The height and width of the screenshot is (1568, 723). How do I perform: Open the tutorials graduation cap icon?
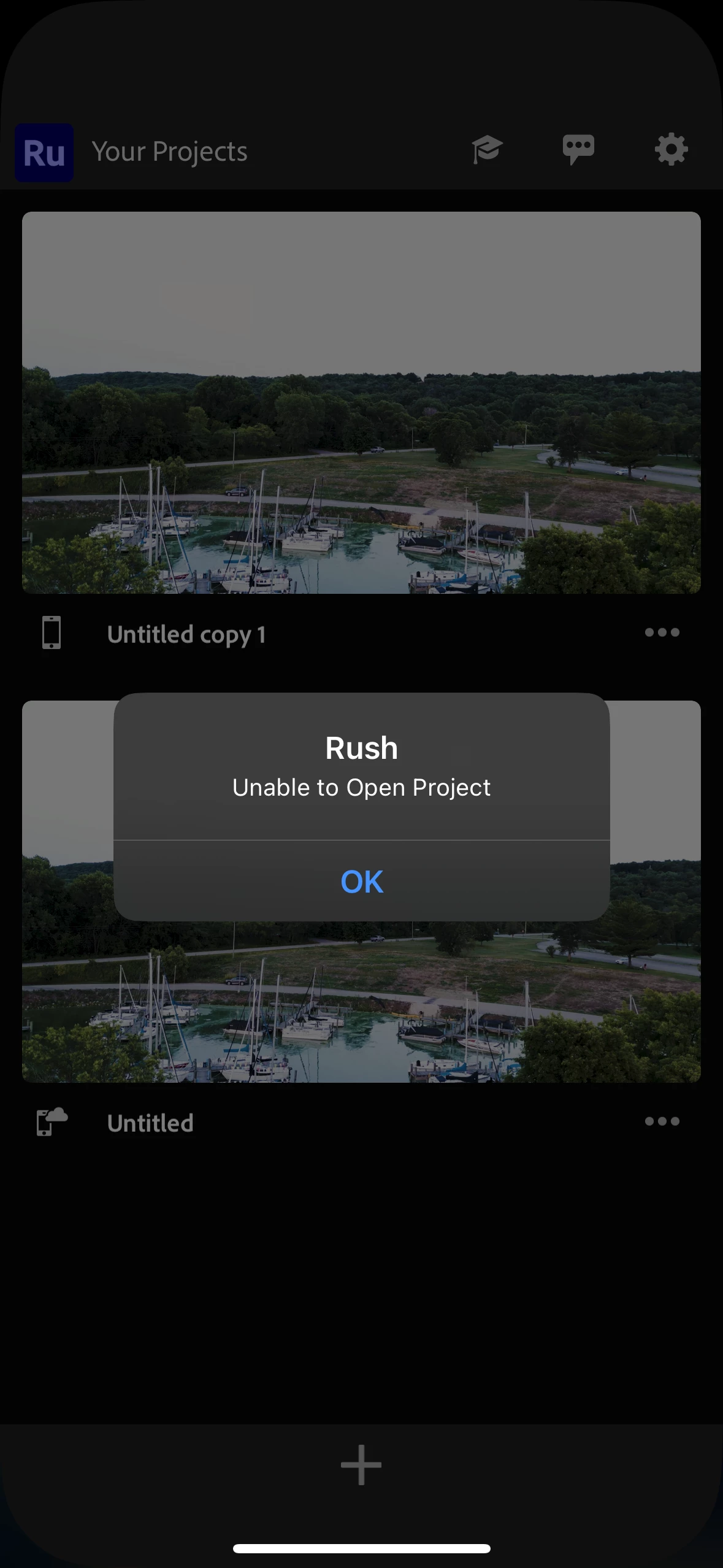pos(487,150)
